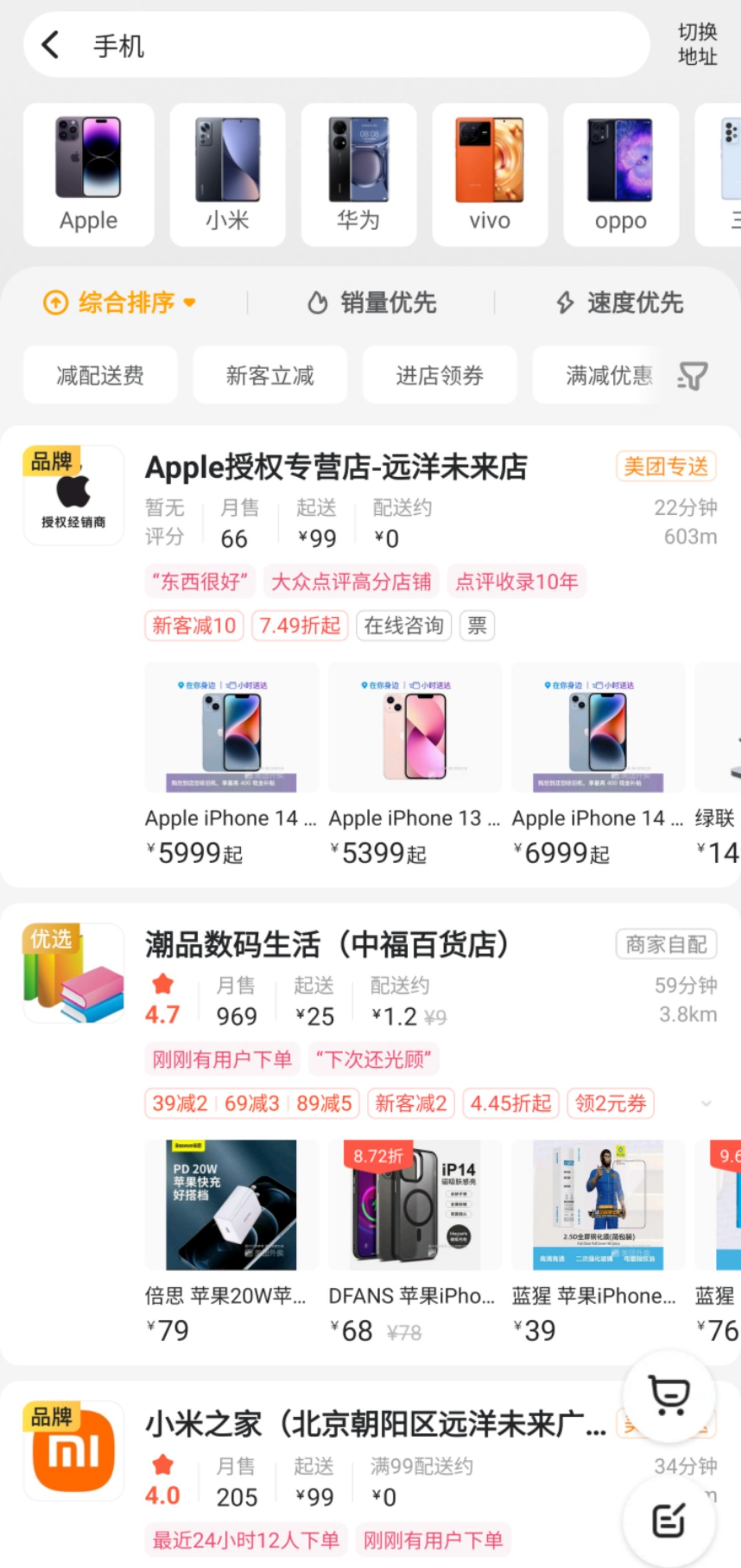Image resolution: width=741 pixels, height=1568 pixels.
Task: Select the vivo brand tile
Action: point(489,174)
